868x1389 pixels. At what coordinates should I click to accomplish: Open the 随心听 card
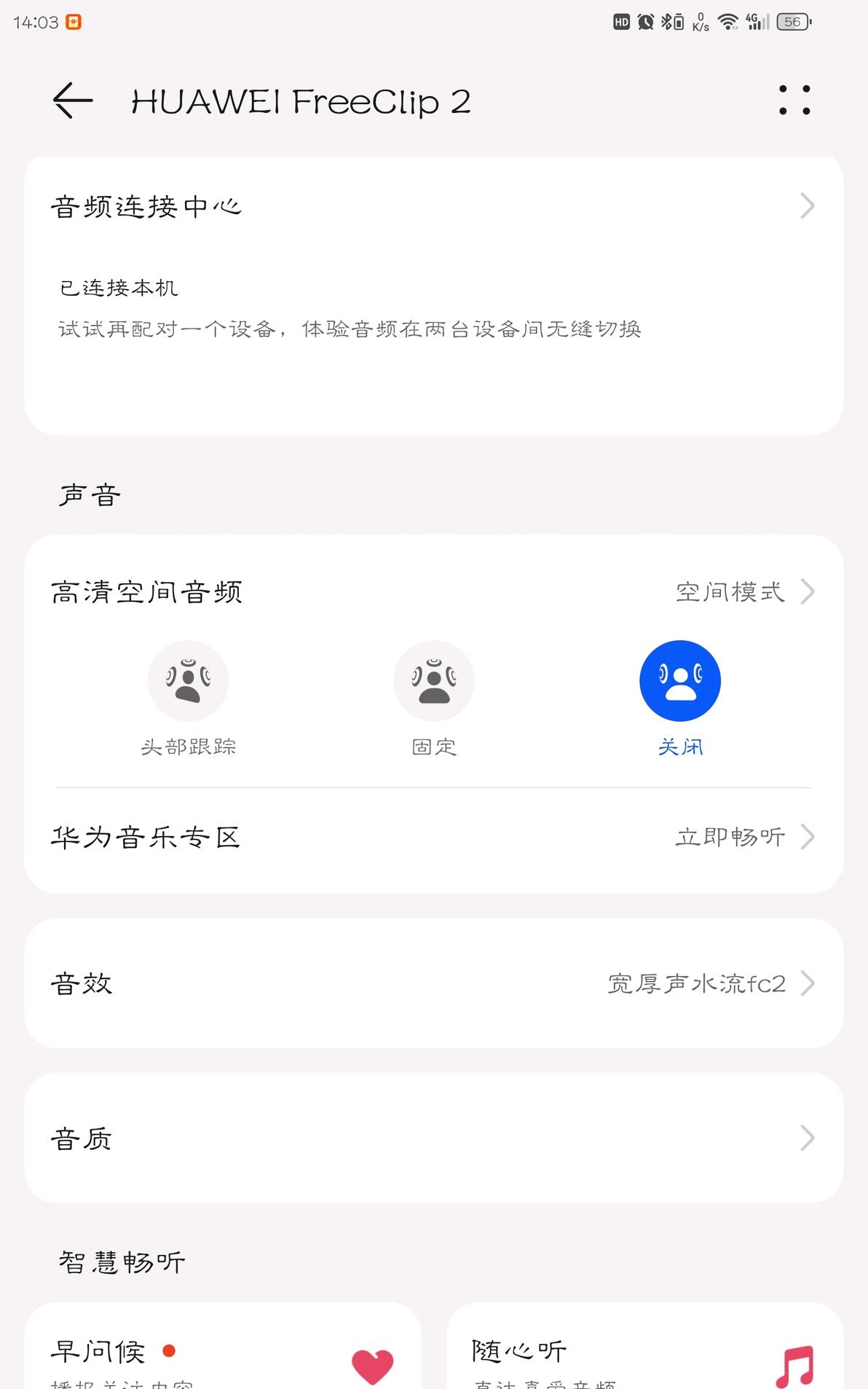tap(644, 1355)
